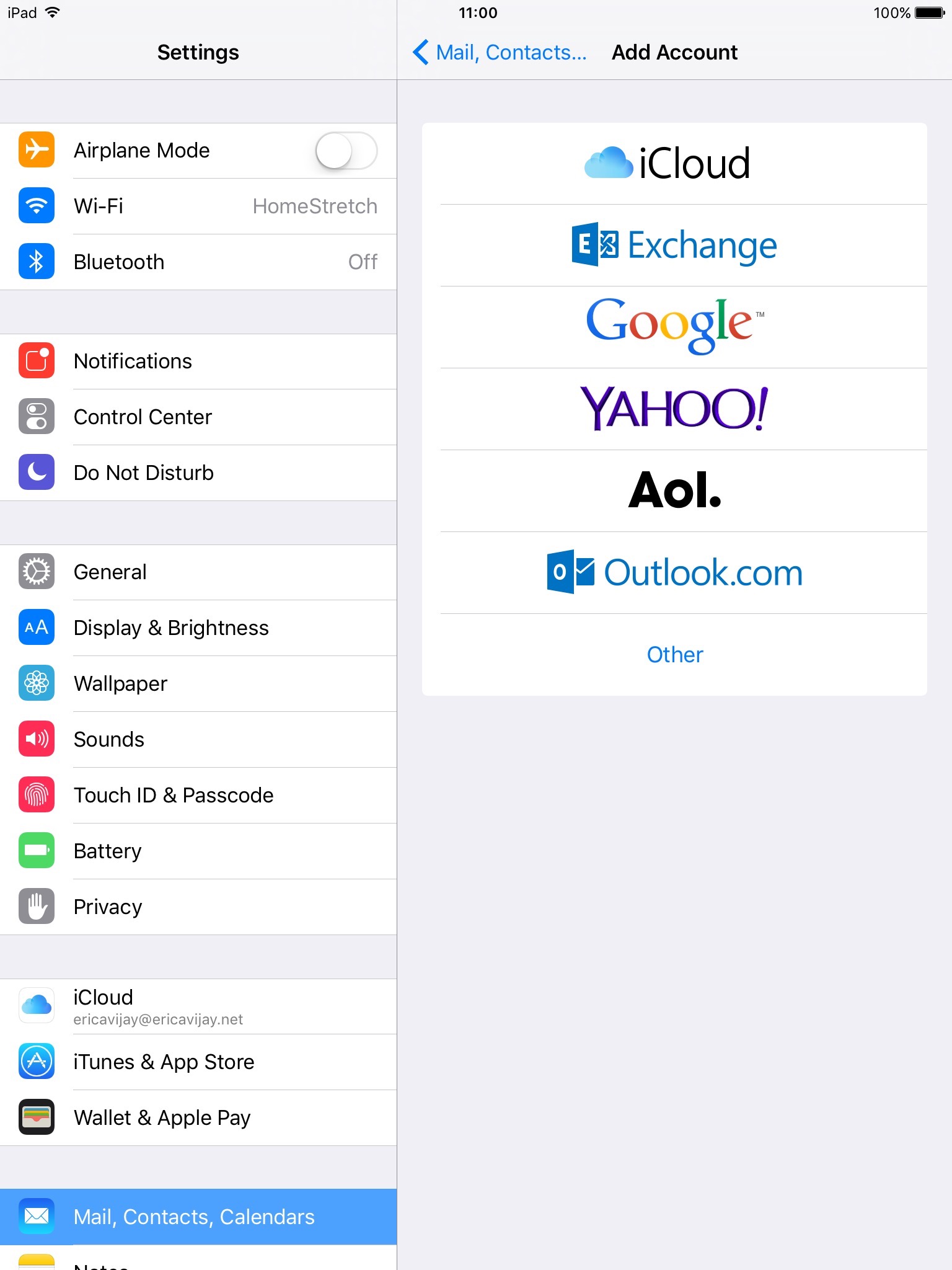This screenshot has width=952, height=1270.
Task: Add an Outlook.com account
Action: pos(674,573)
